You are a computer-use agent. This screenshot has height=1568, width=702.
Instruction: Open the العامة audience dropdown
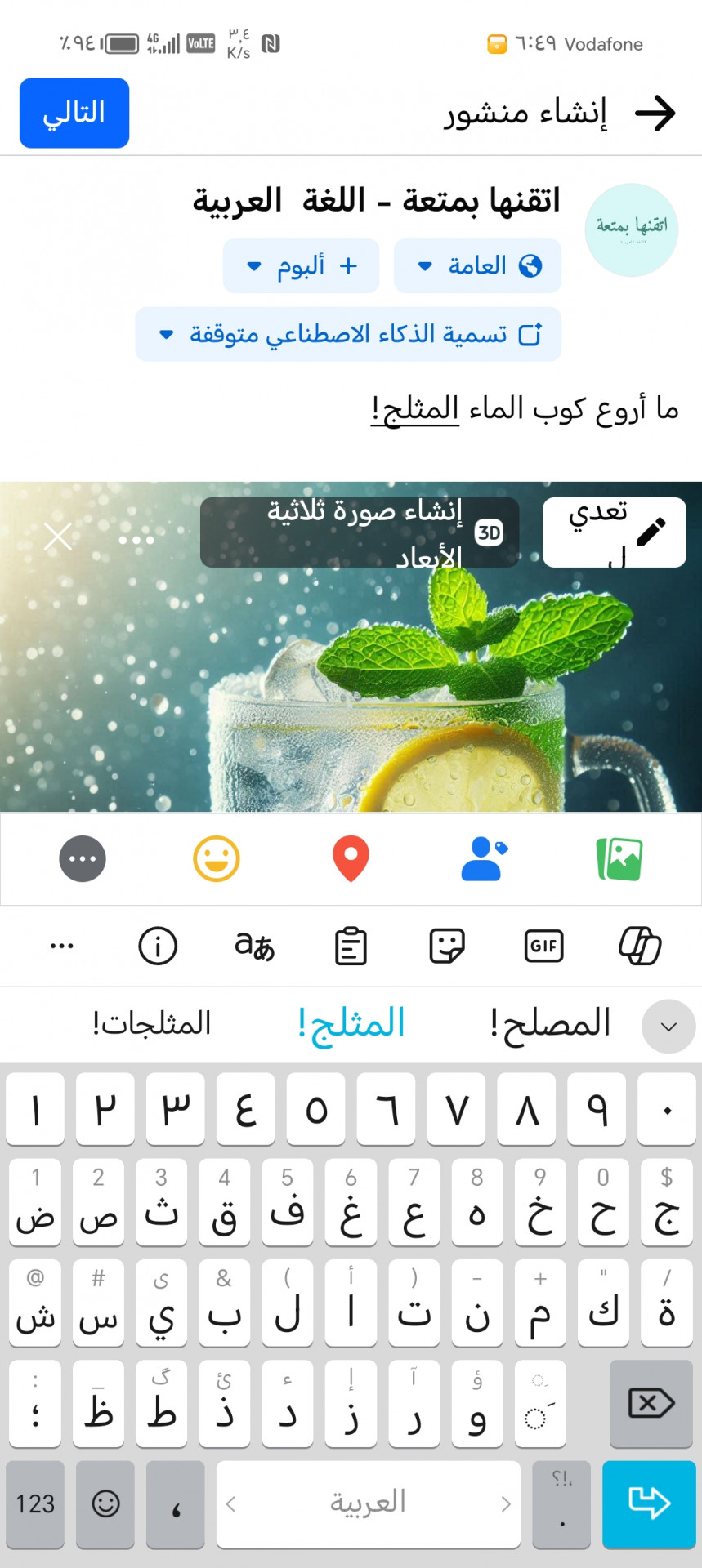[x=477, y=265]
